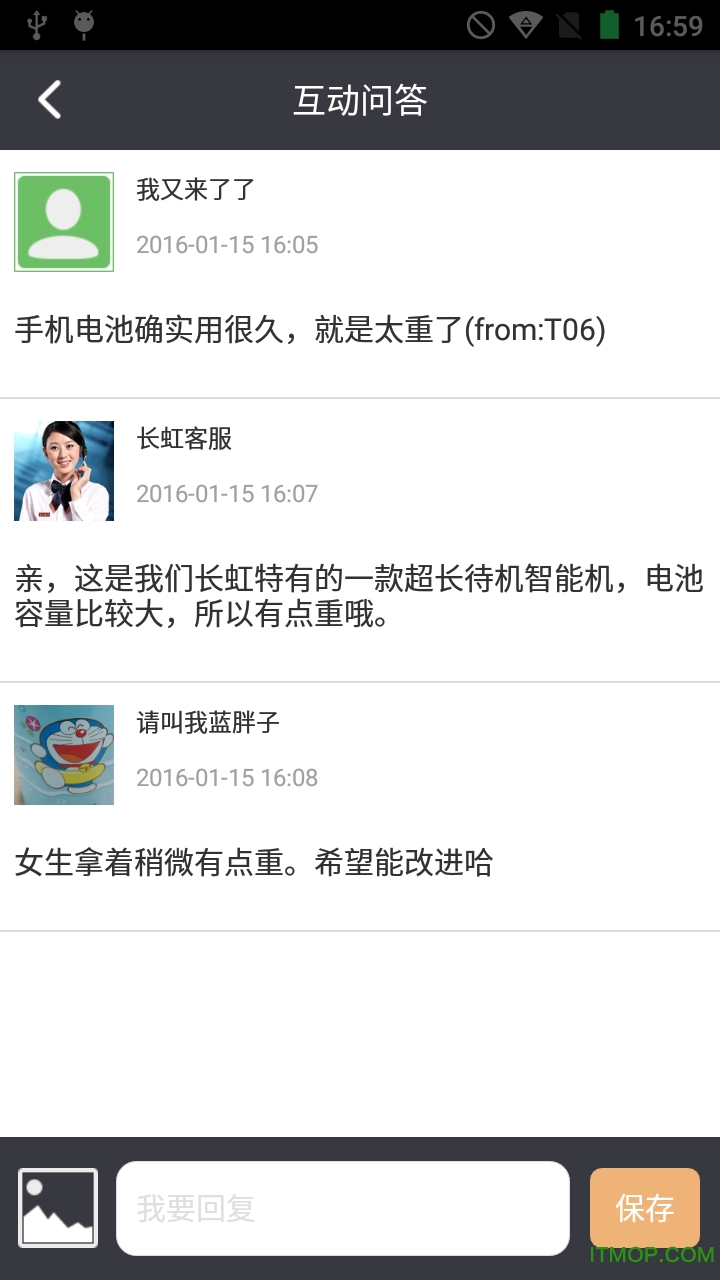Open 请叫我蓝胖子 avatar

point(64,755)
